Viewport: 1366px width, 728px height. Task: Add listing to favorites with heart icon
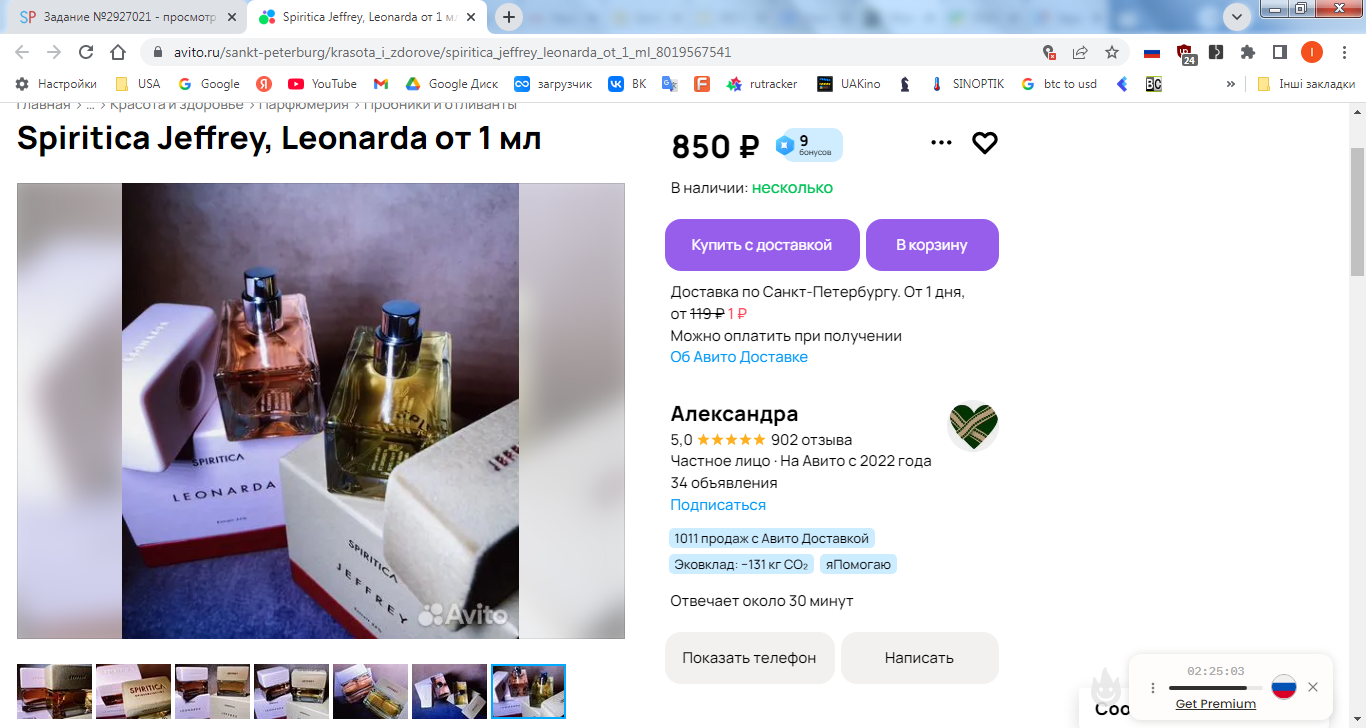(x=985, y=144)
